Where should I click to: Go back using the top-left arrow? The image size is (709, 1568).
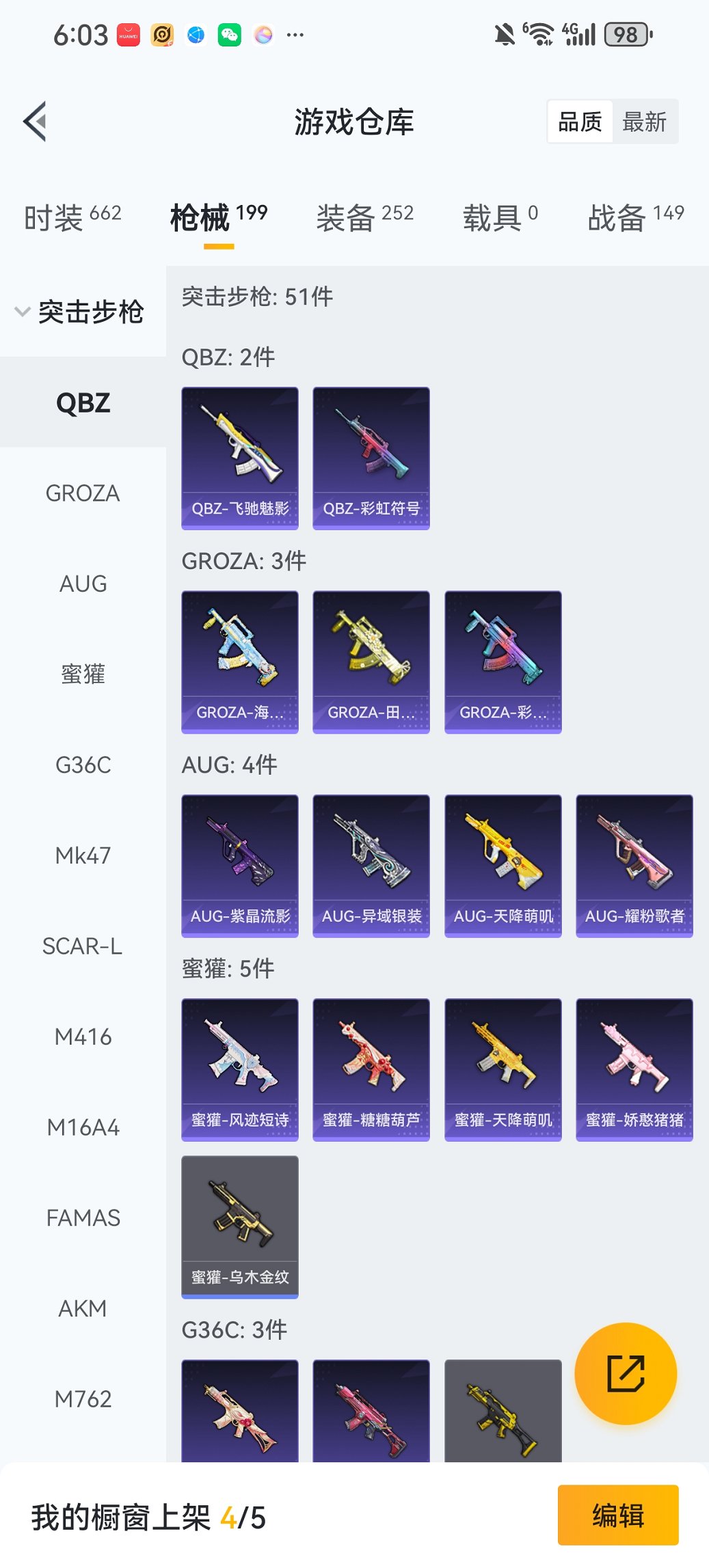[x=36, y=122]
